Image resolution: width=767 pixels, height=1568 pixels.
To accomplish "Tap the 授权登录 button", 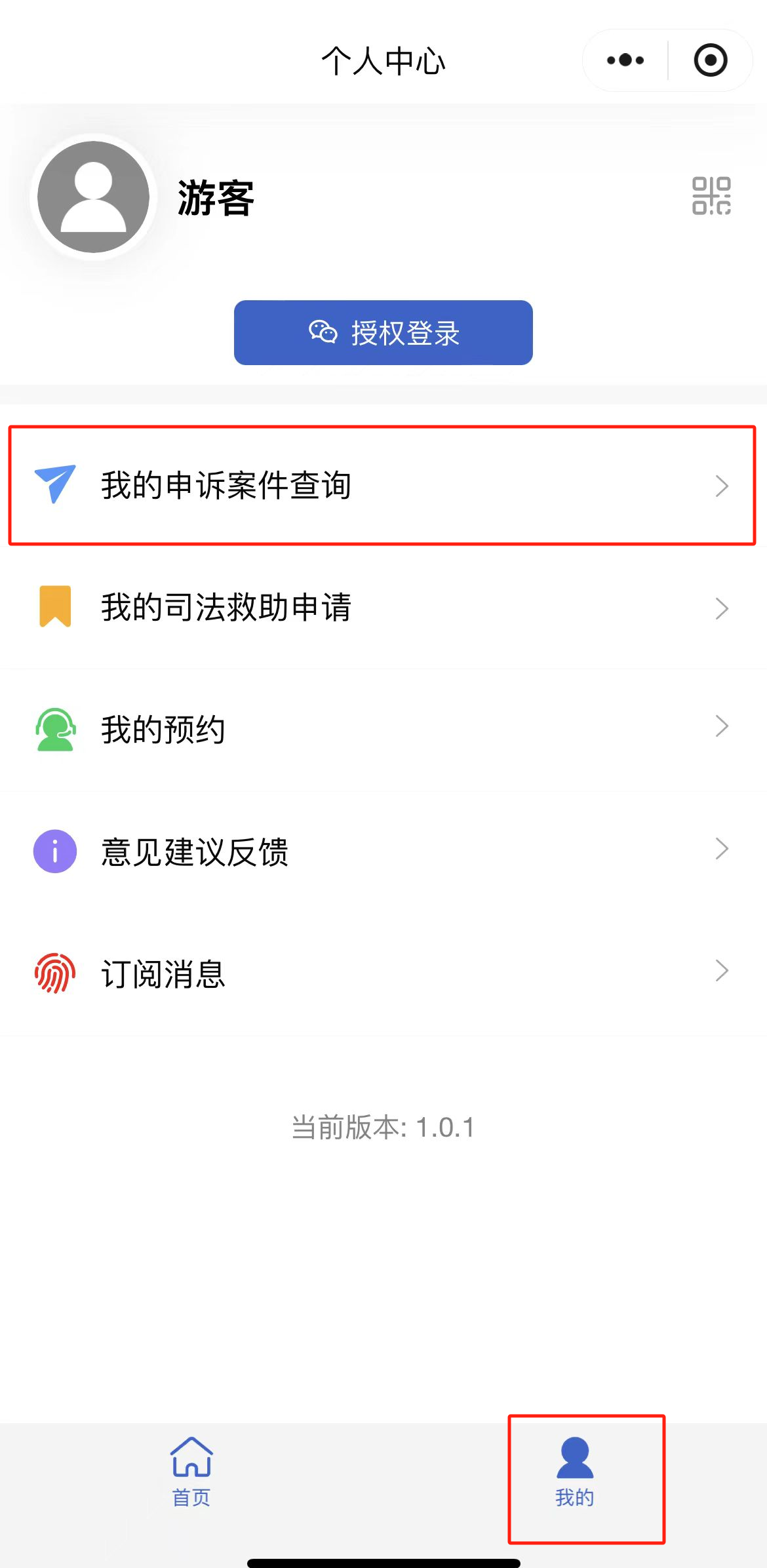I will pyautogui.click(x=383, y=333).
